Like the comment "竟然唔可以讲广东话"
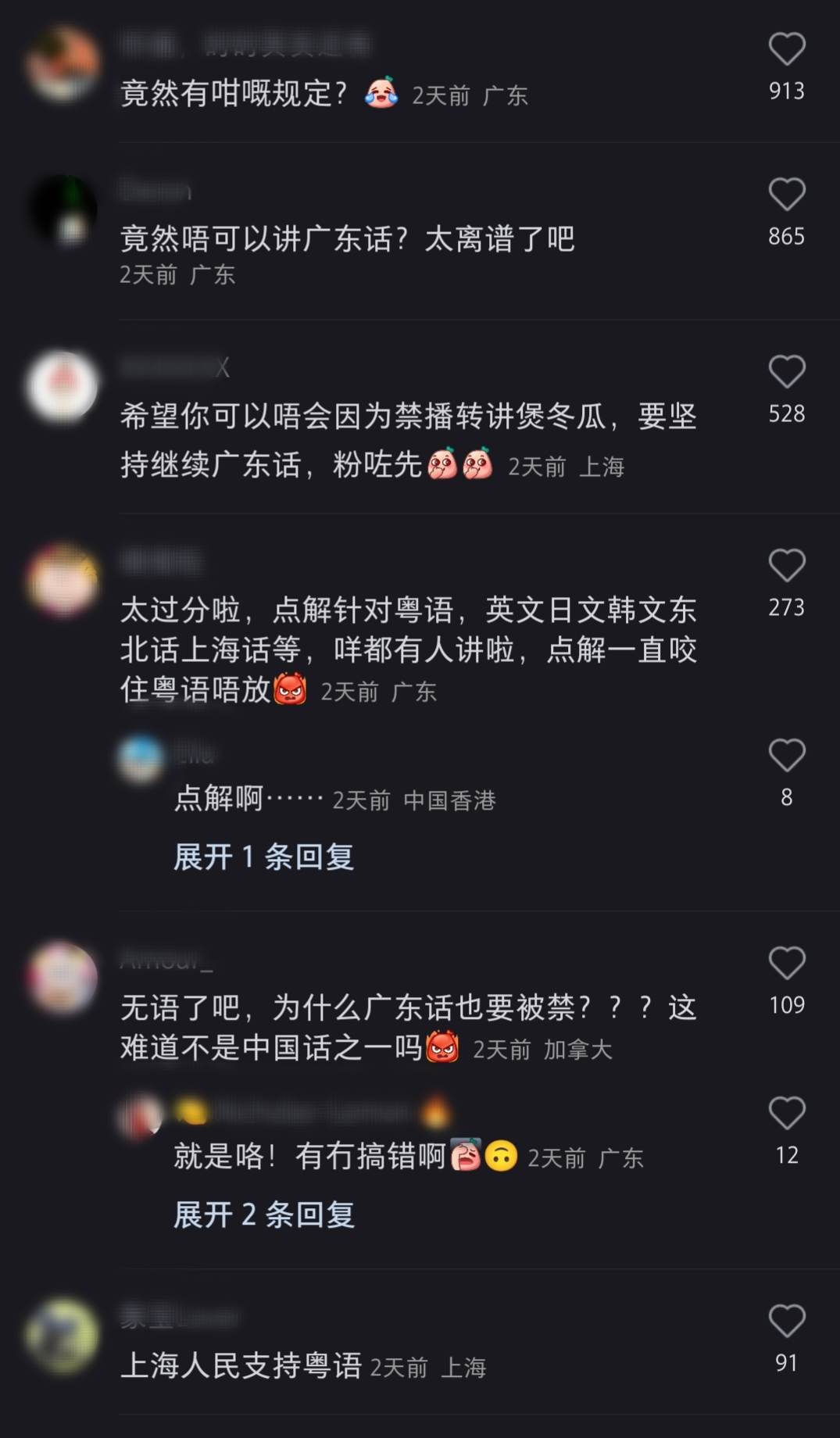The width and height of the screenshot is (840, 1438). [786, 195]
